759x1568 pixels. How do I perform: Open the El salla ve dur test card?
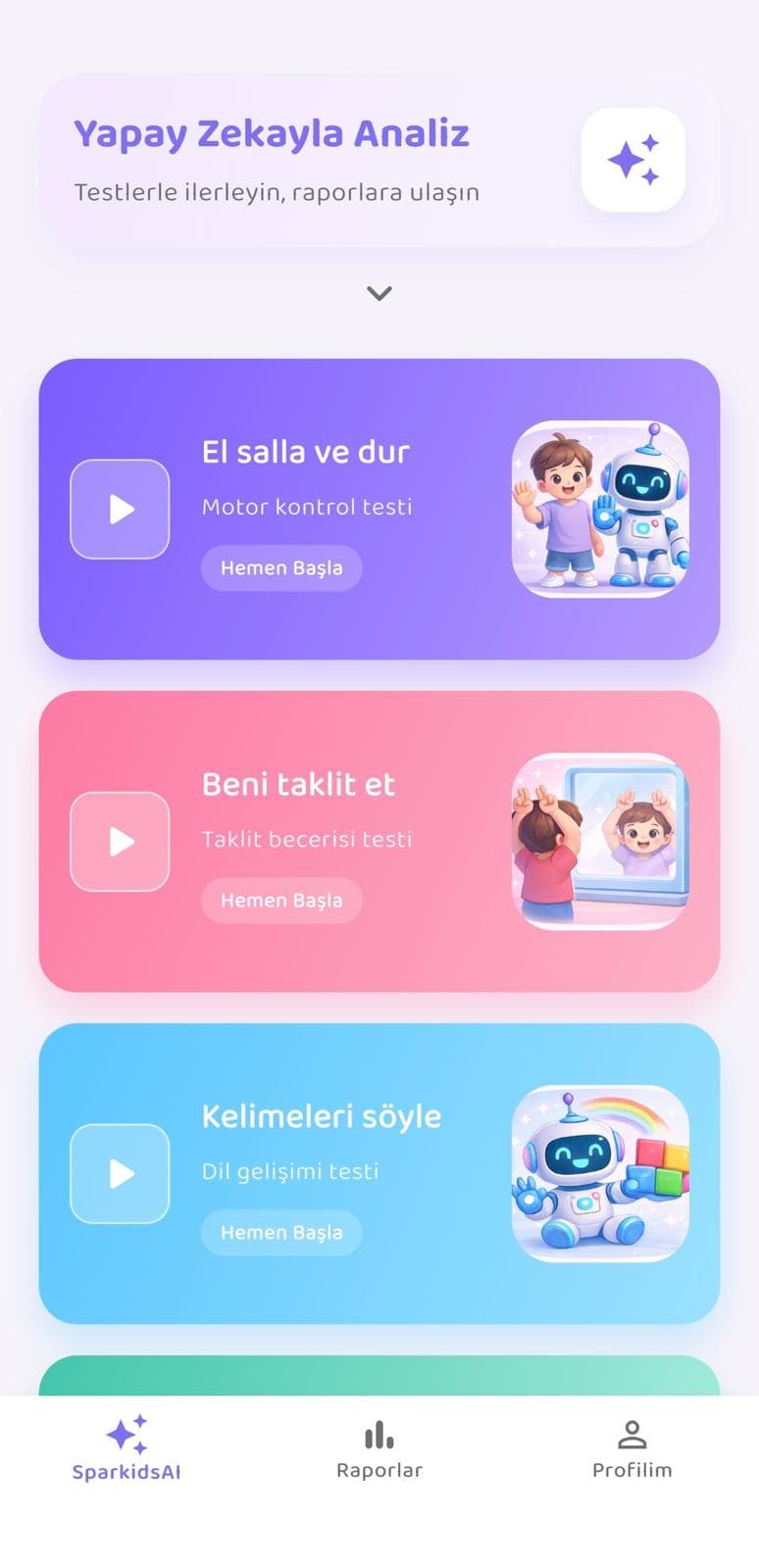click(x=379, y=509)
